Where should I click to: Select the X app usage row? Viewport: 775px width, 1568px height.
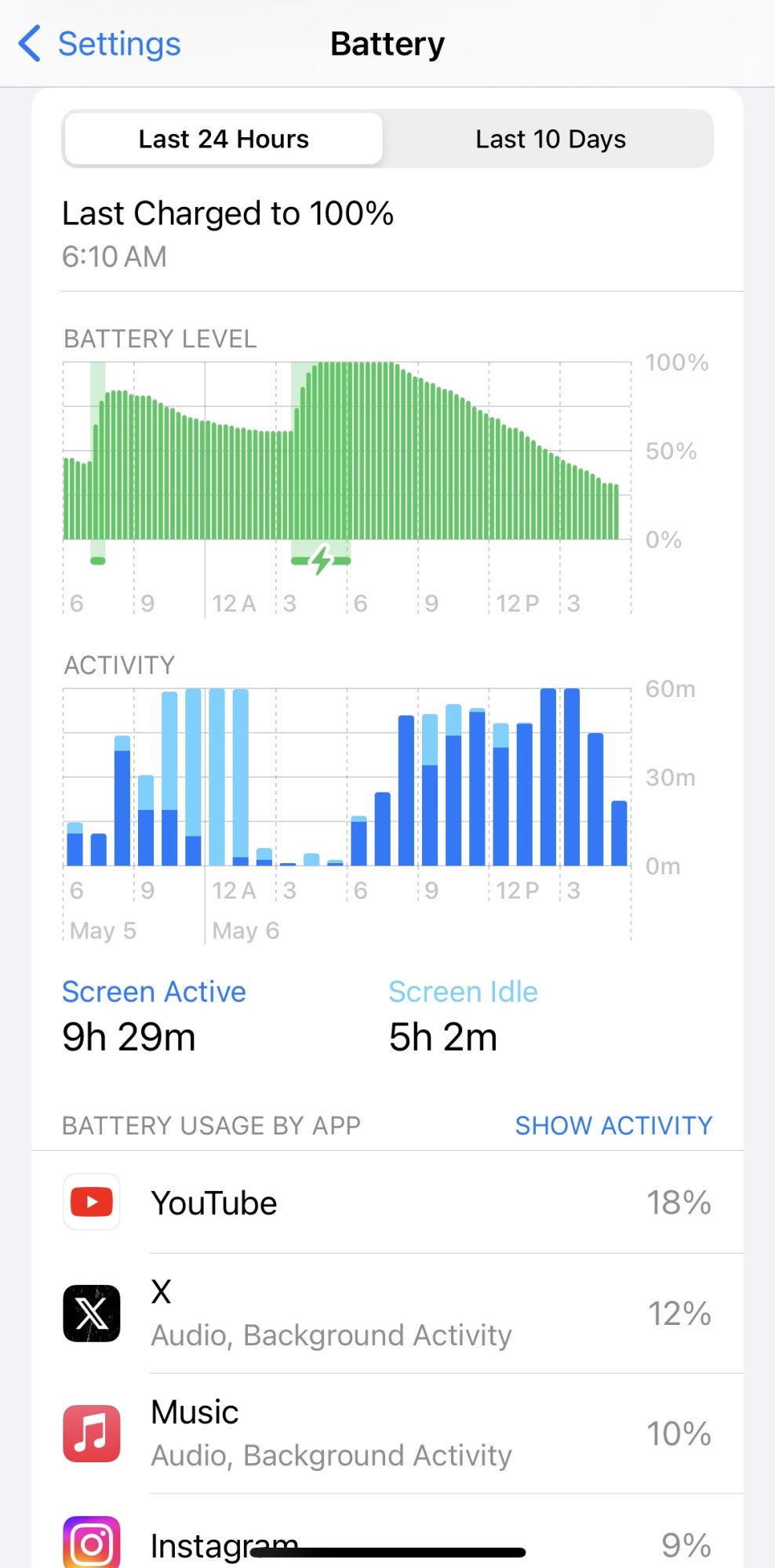tap(387, 1314)
